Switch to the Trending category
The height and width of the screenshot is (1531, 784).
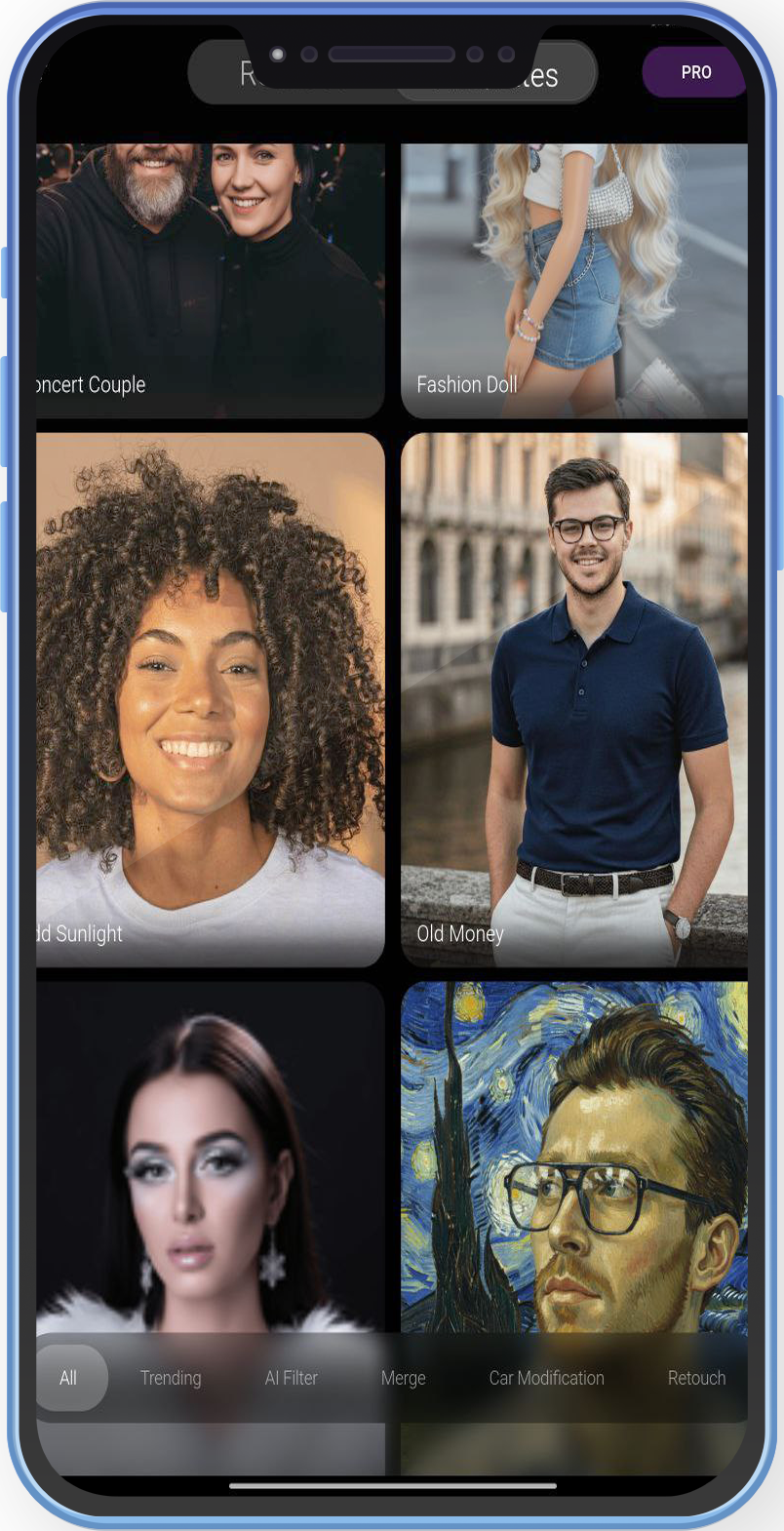pos(171,1378)
